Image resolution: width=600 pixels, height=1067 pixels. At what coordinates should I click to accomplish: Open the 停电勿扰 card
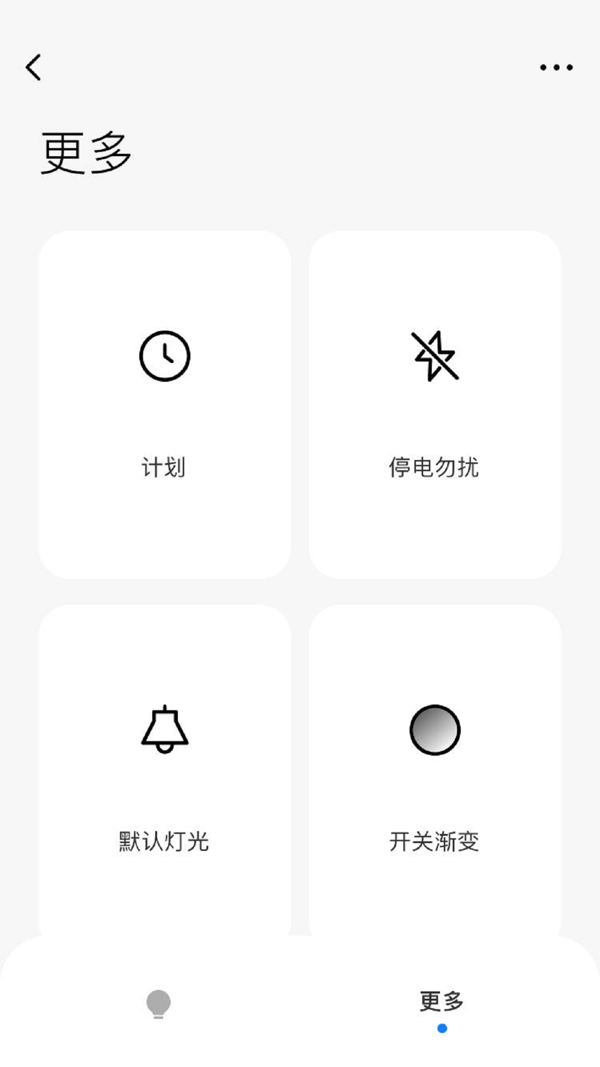[435, 404]
